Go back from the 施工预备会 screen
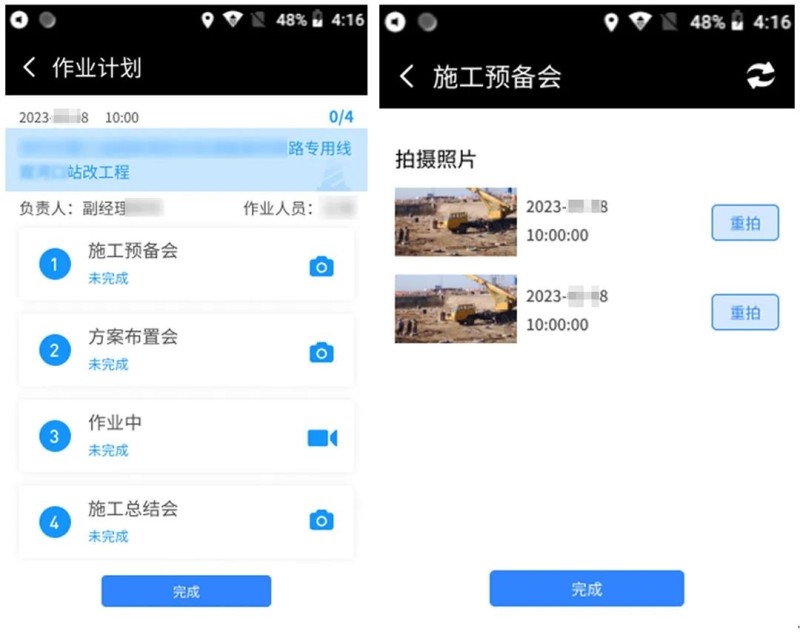800x635 pixels. pos(407,77)
